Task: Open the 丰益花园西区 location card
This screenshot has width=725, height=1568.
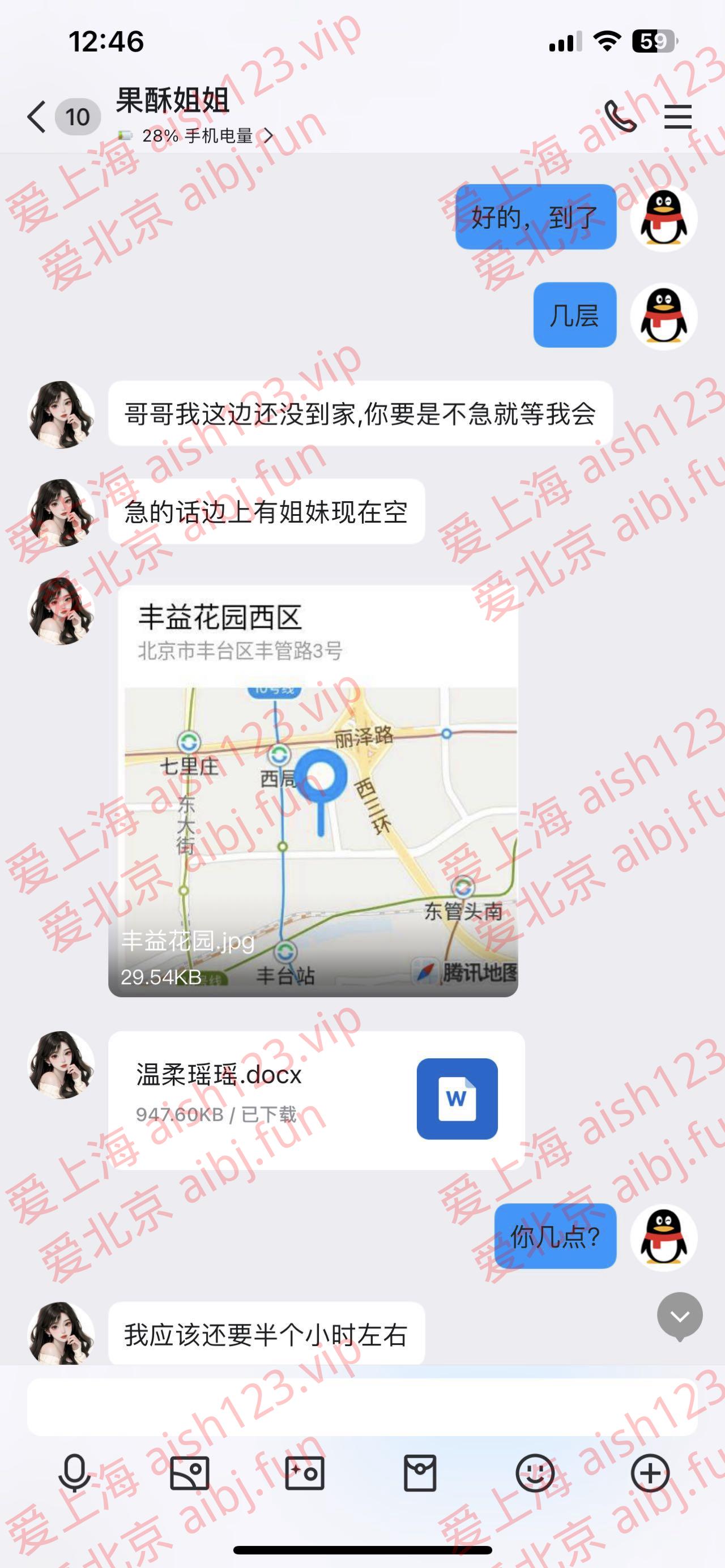Action: [x=313, y=790]
